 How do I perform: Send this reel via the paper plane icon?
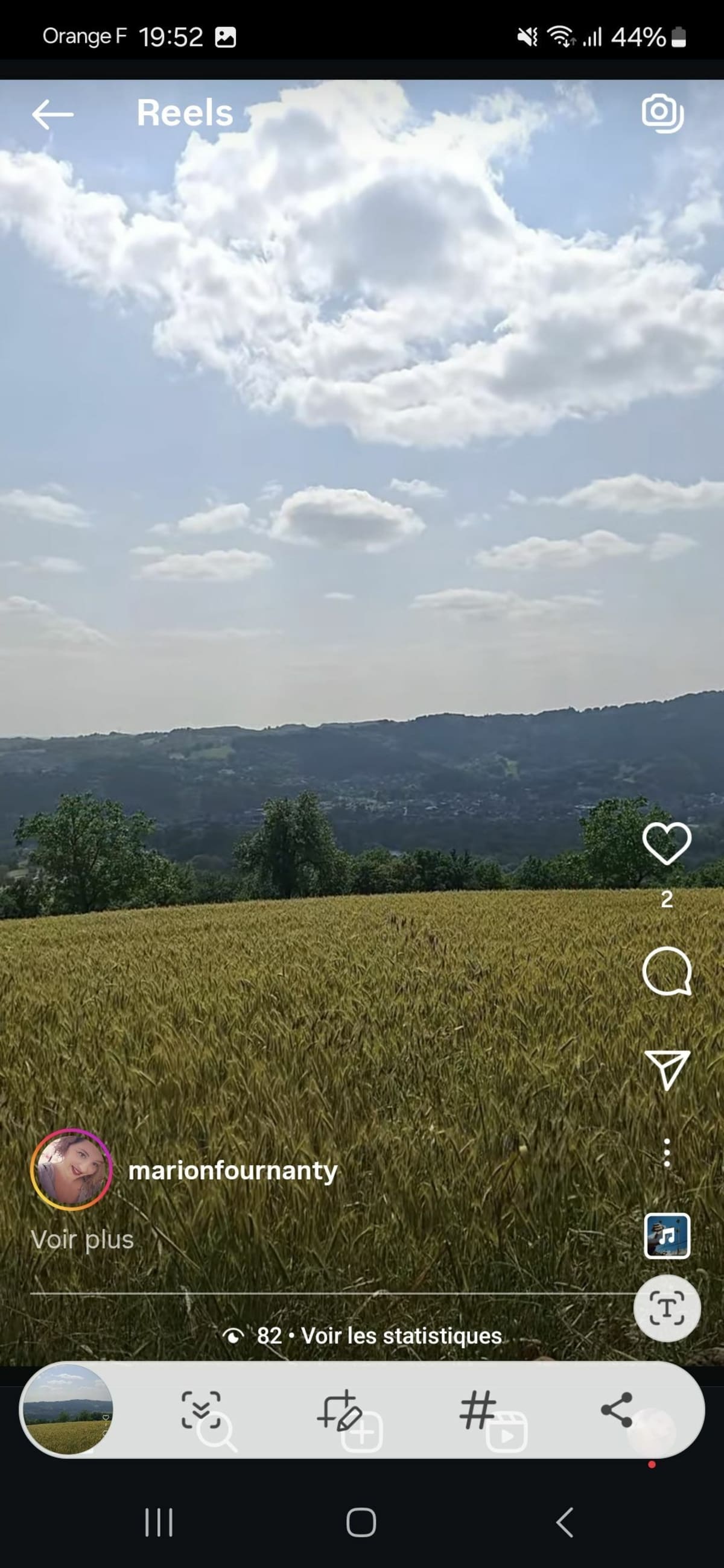click(667, 1069)
